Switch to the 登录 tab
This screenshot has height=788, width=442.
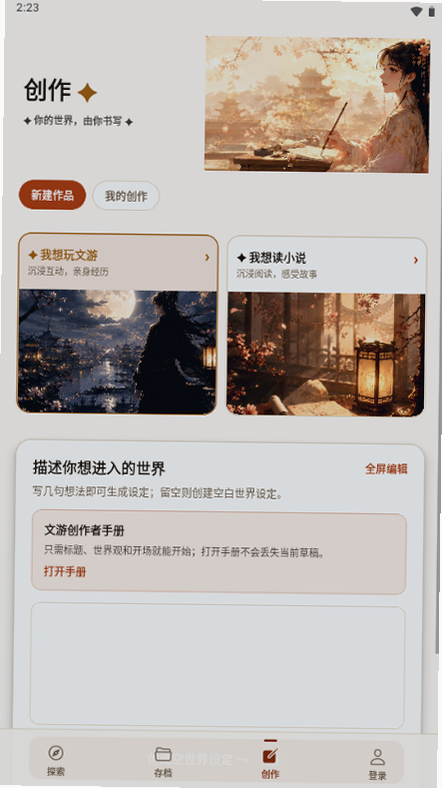377,761
